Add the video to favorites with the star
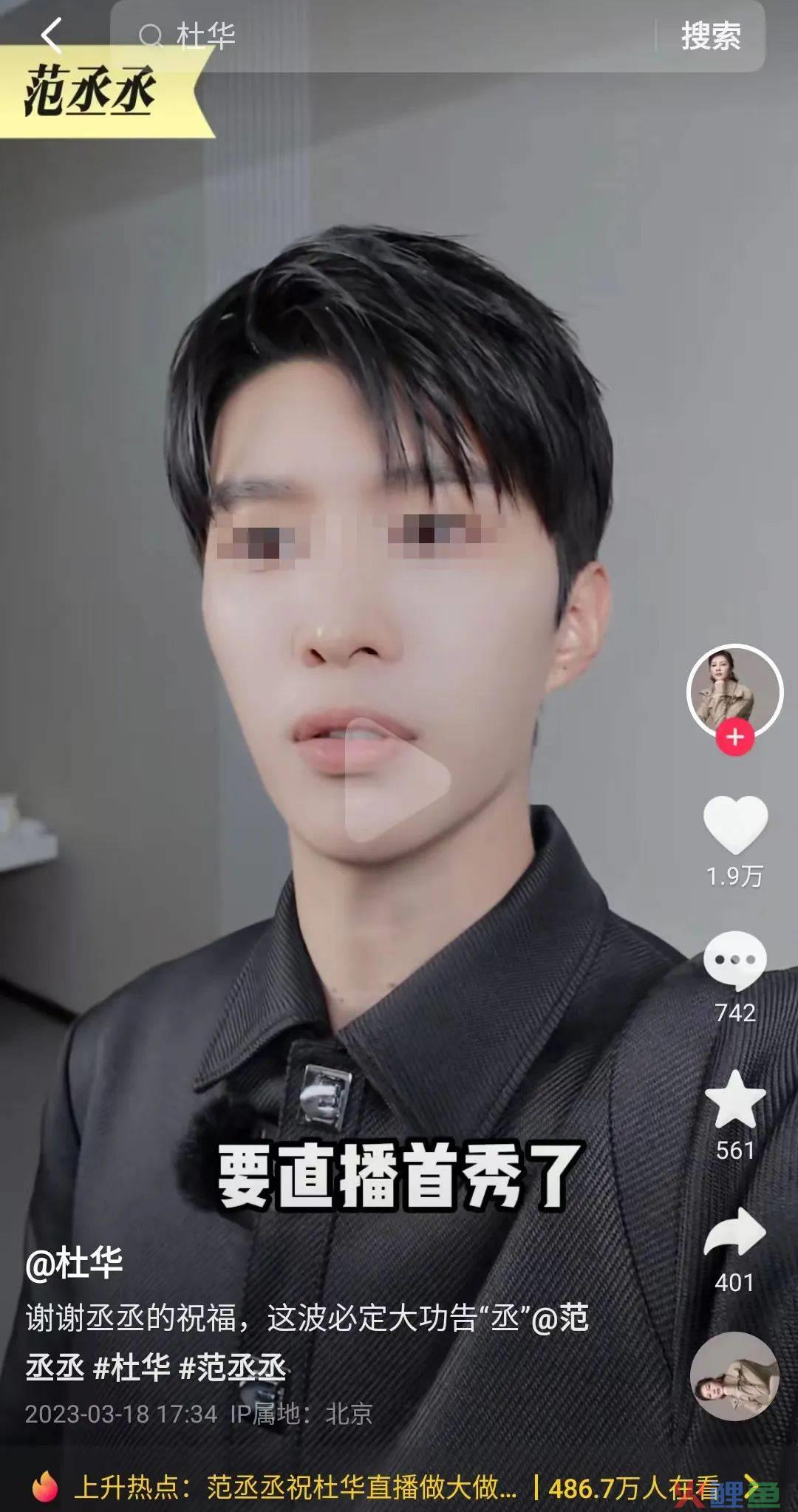 pos(734,1099)
